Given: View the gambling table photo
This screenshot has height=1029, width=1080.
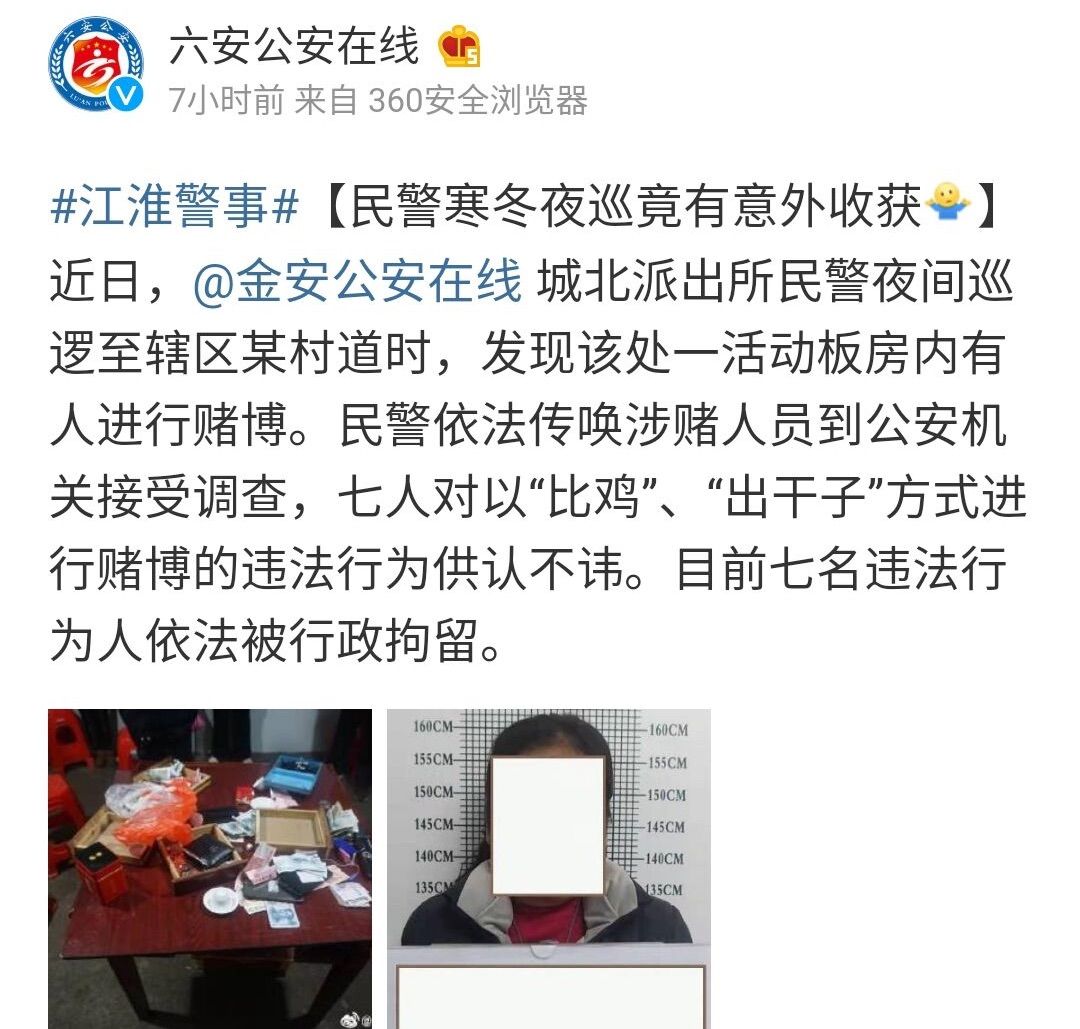Looking at the screenshot, I should coord(210,868).
